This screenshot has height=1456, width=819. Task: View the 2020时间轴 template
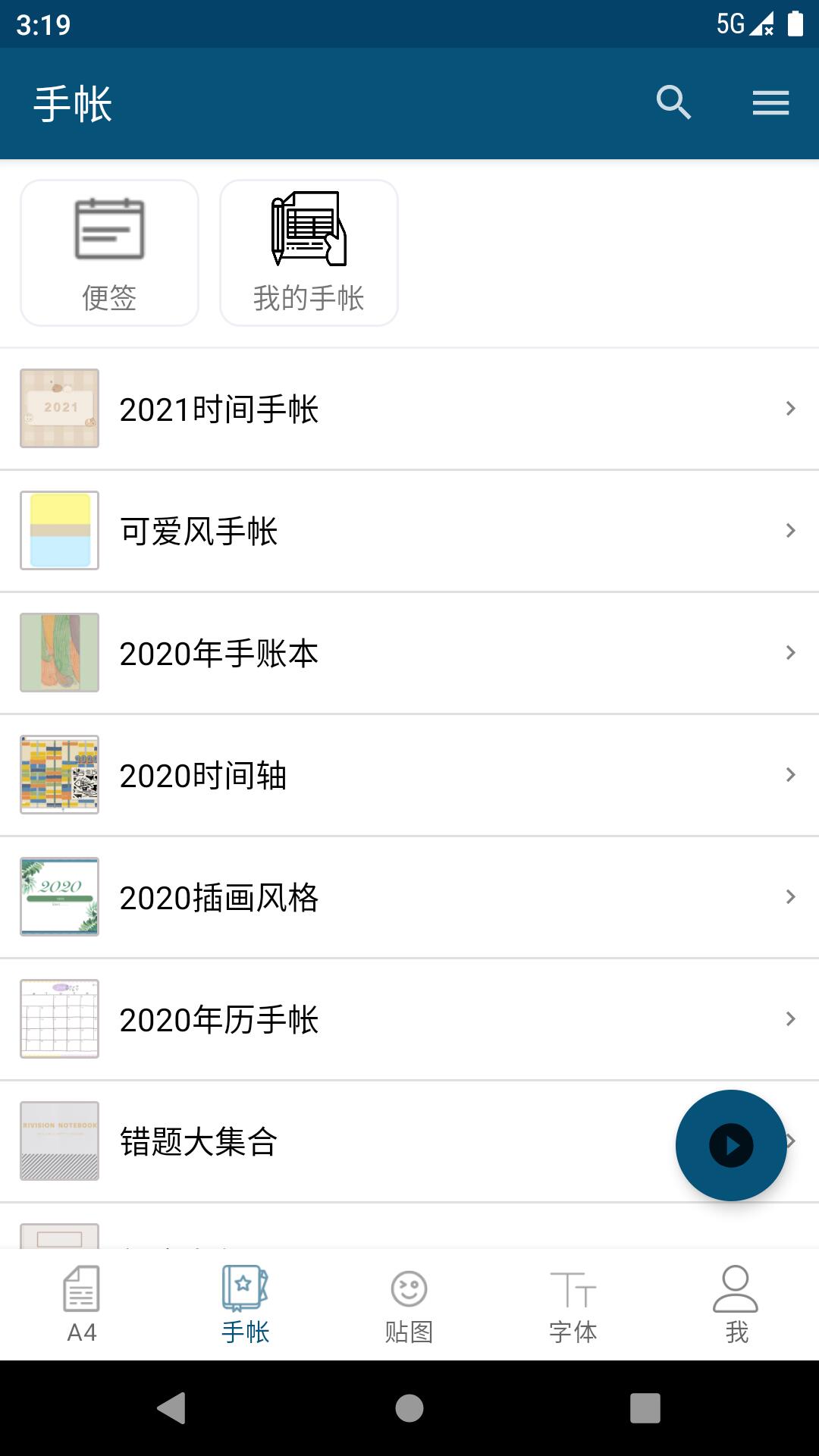click(409, 775)
